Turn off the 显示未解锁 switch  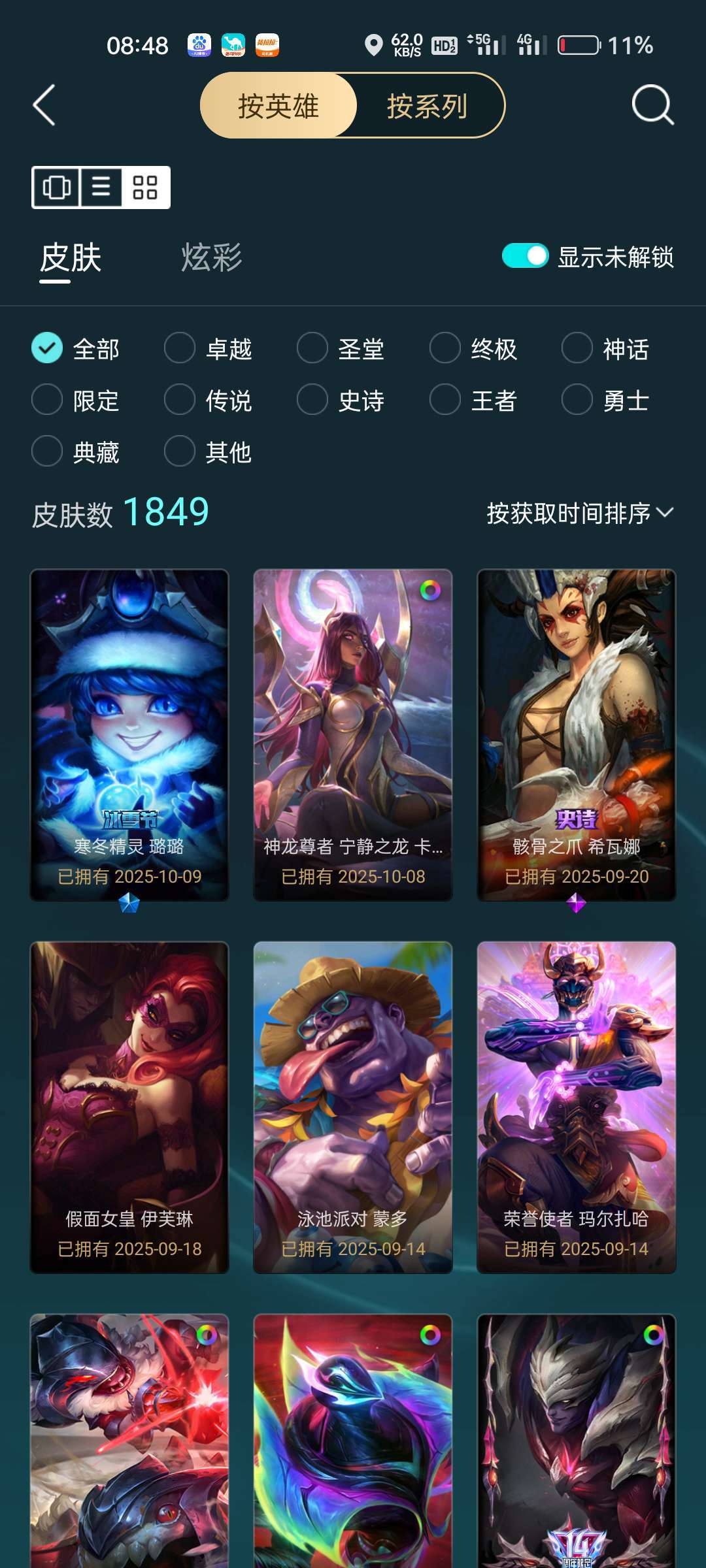[525, 256]
